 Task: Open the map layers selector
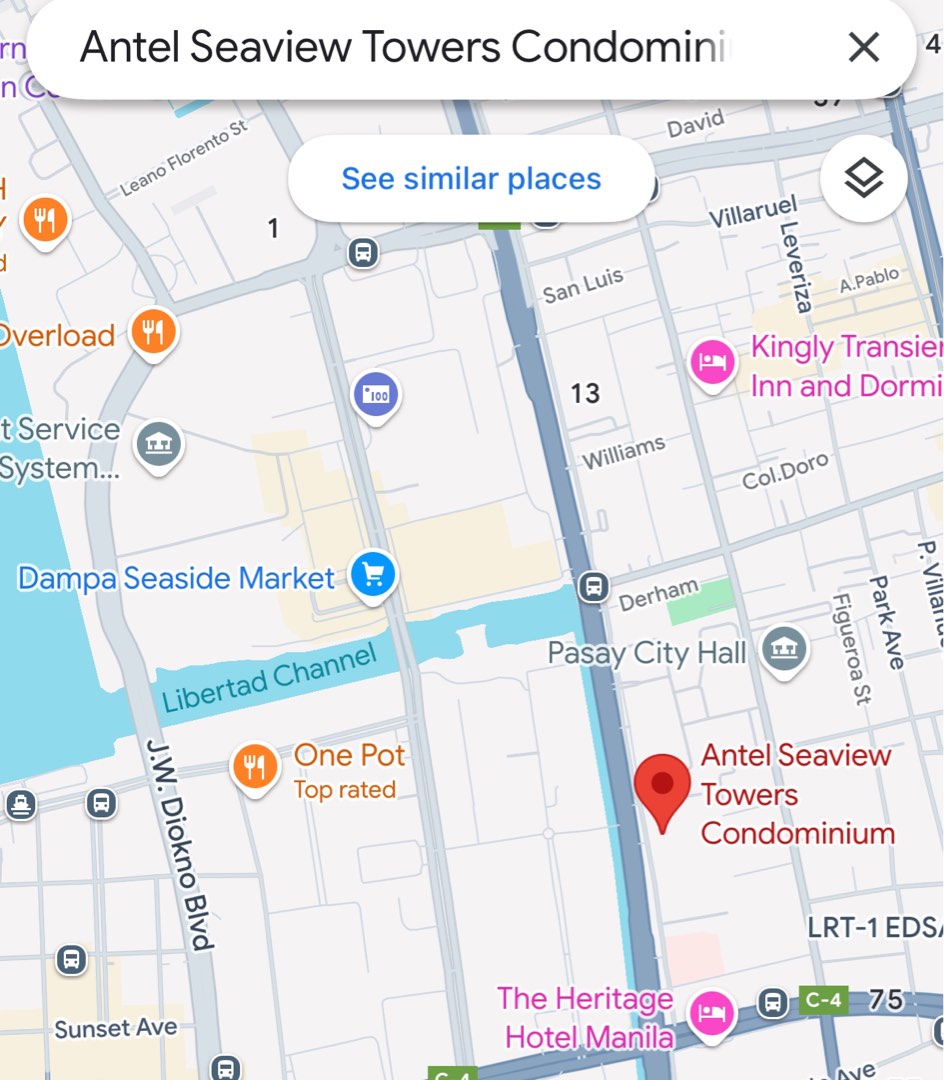tap(863, 179)
